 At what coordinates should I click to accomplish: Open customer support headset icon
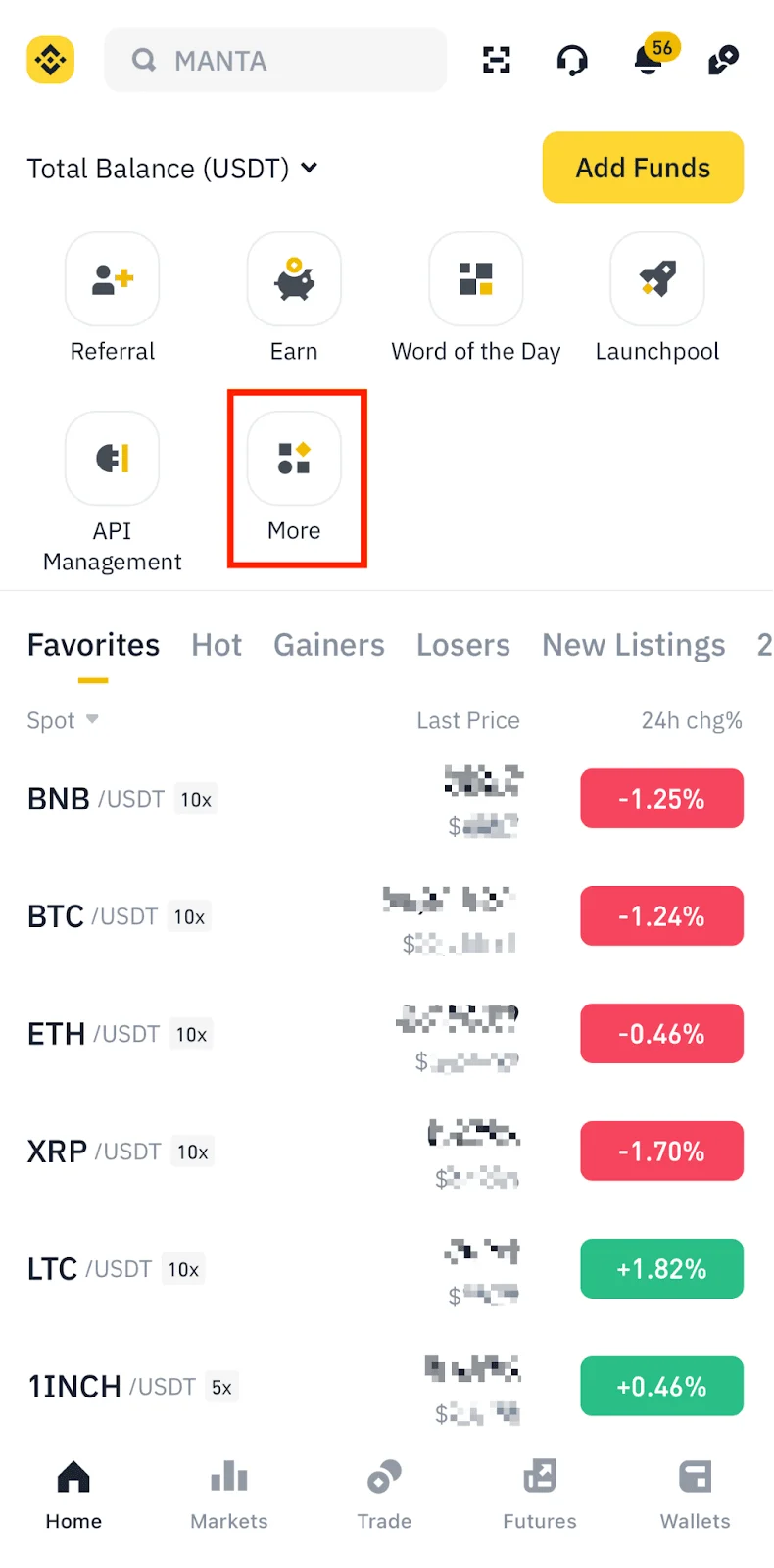[x=572, y=60]
